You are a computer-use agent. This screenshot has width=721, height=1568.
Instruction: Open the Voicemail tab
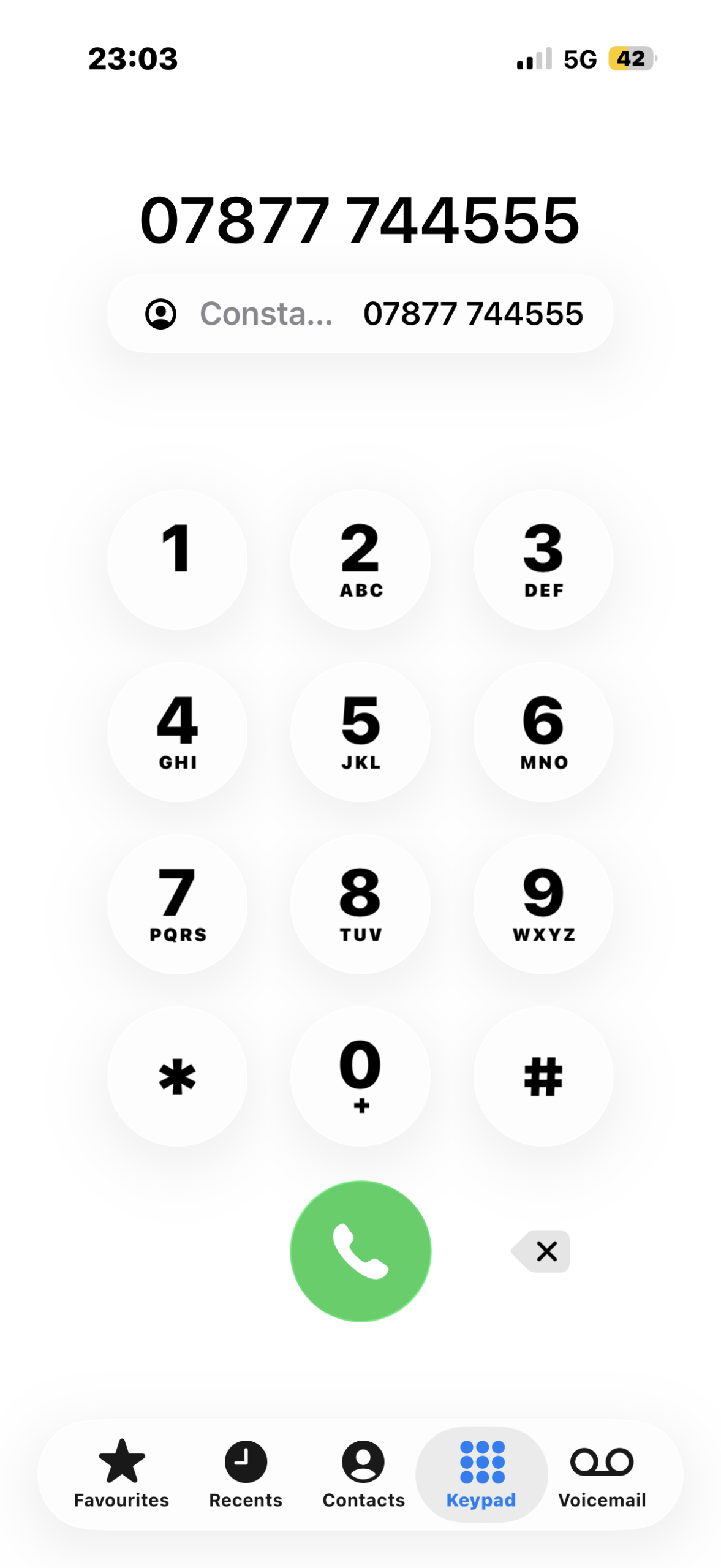[x=602, y=1473]
